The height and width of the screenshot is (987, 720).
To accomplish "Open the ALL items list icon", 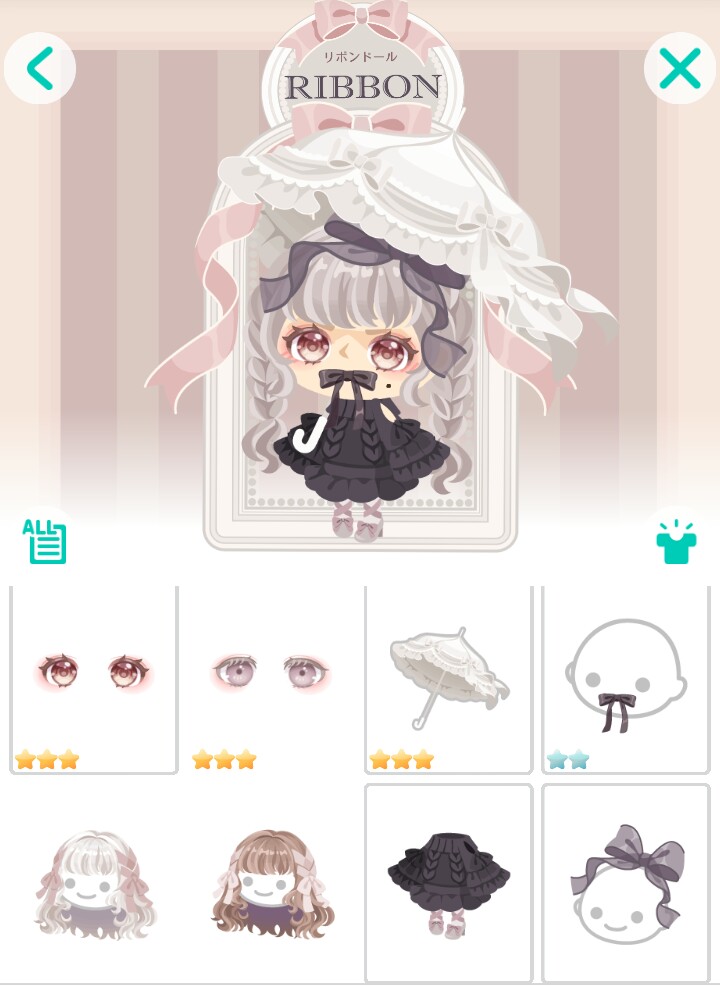I will [x=45, y=541].
